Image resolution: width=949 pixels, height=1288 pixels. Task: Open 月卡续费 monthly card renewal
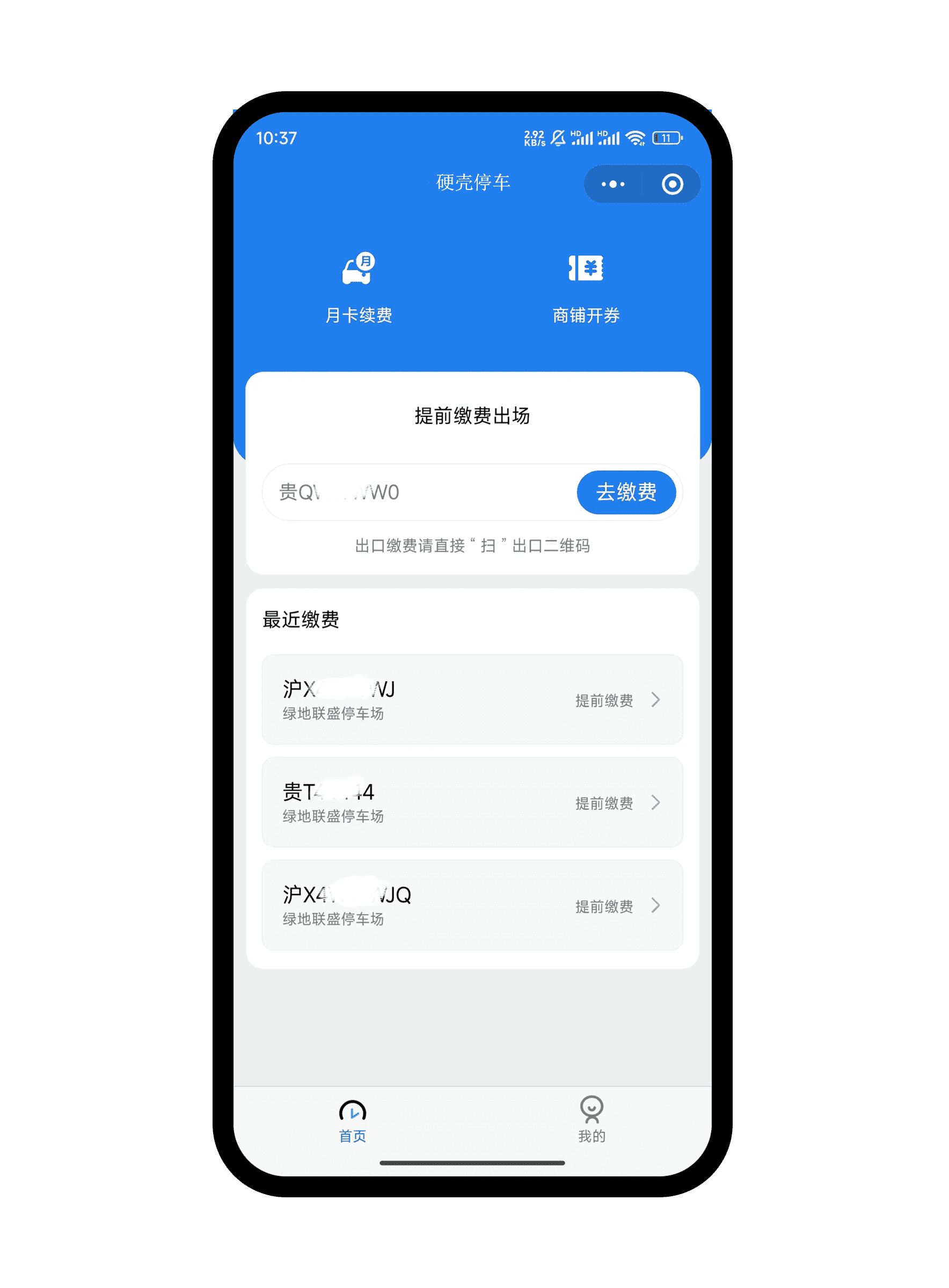pos(359,288)
